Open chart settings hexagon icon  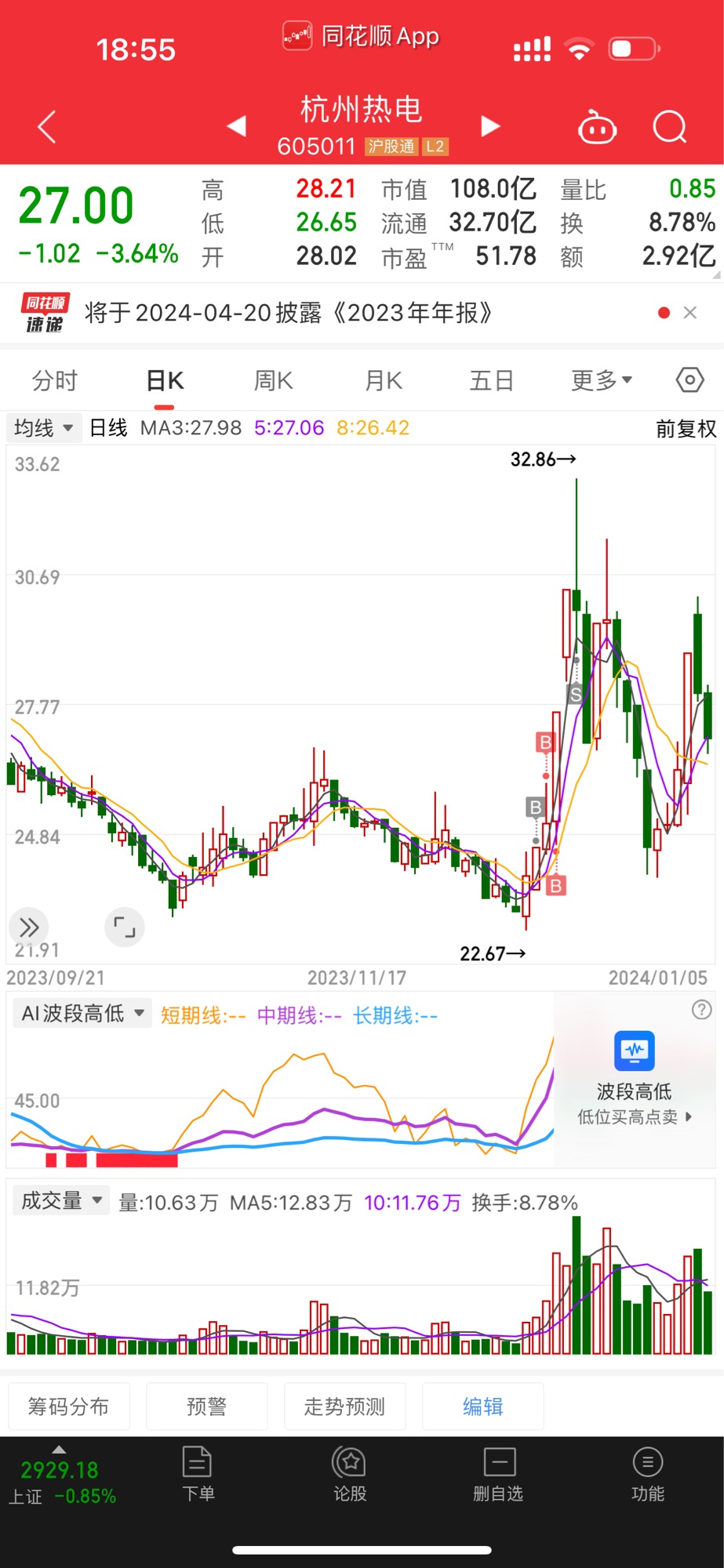click(689, 381)
